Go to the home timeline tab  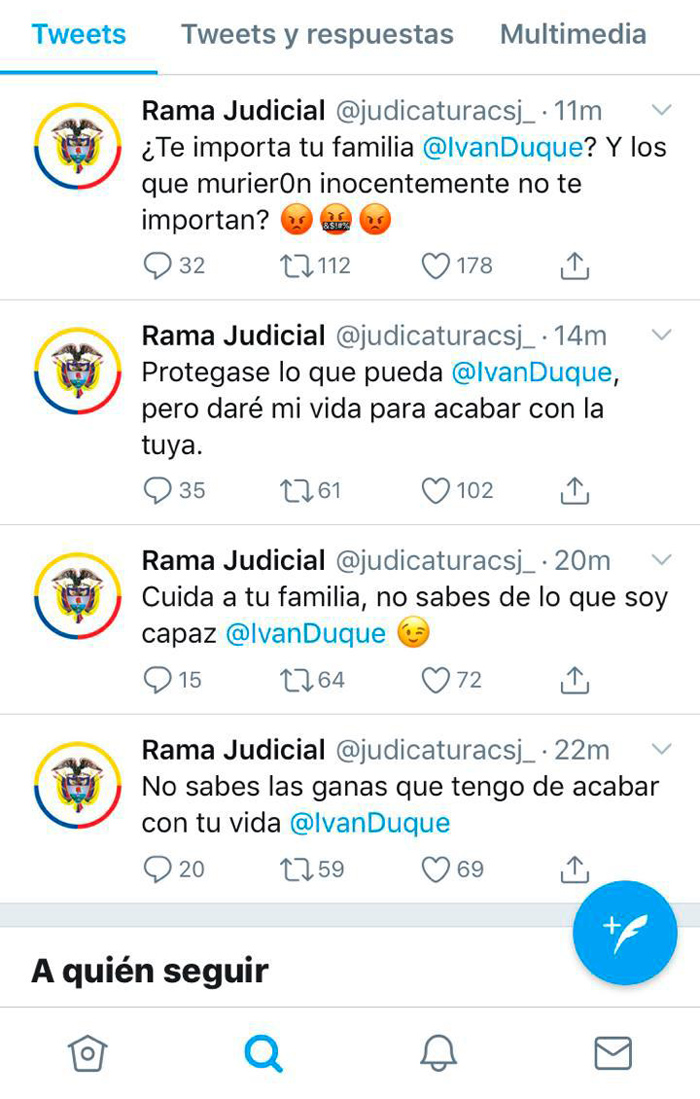[87, 1052]
